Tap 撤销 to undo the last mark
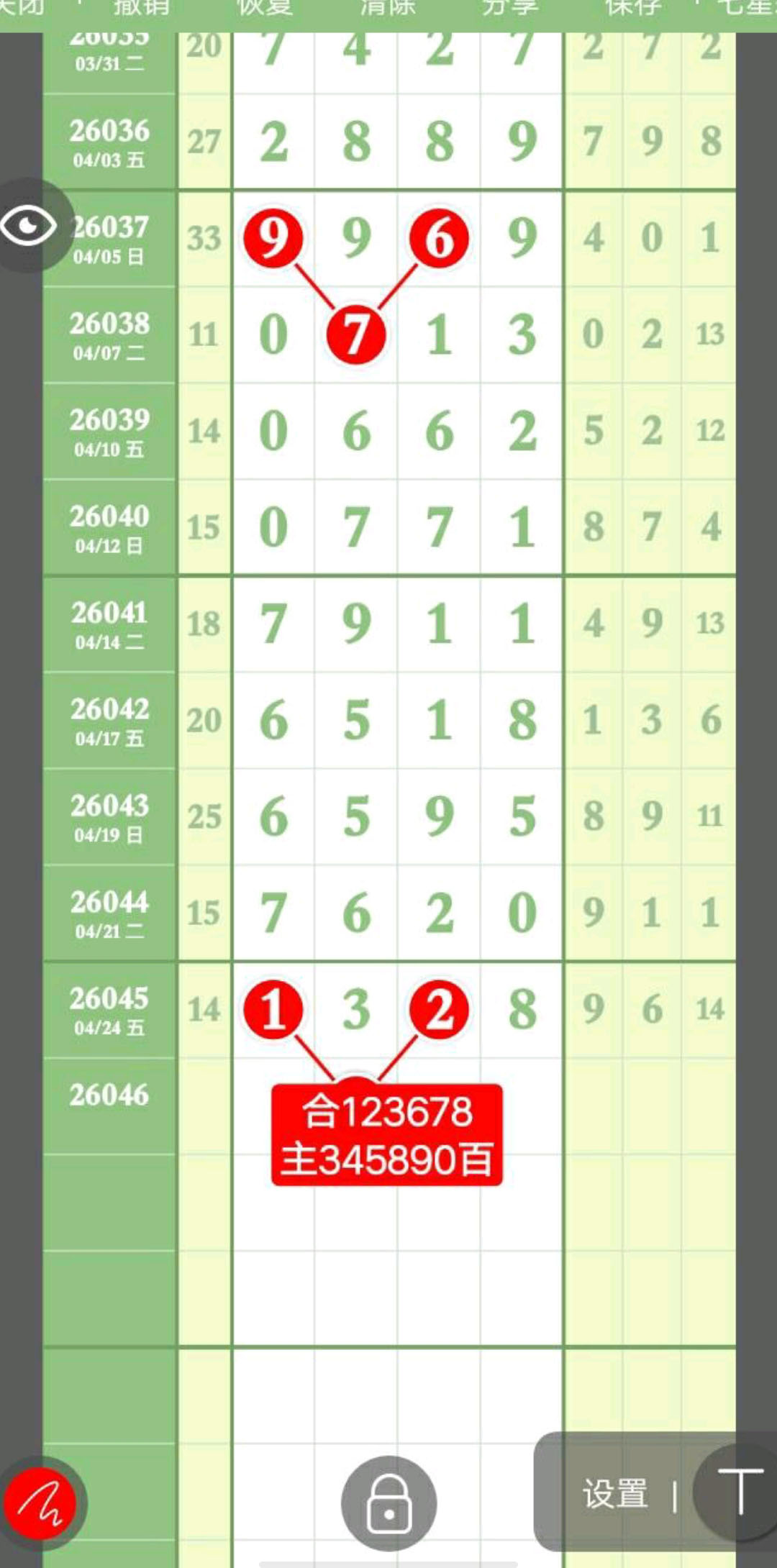 tap(141, 9)
